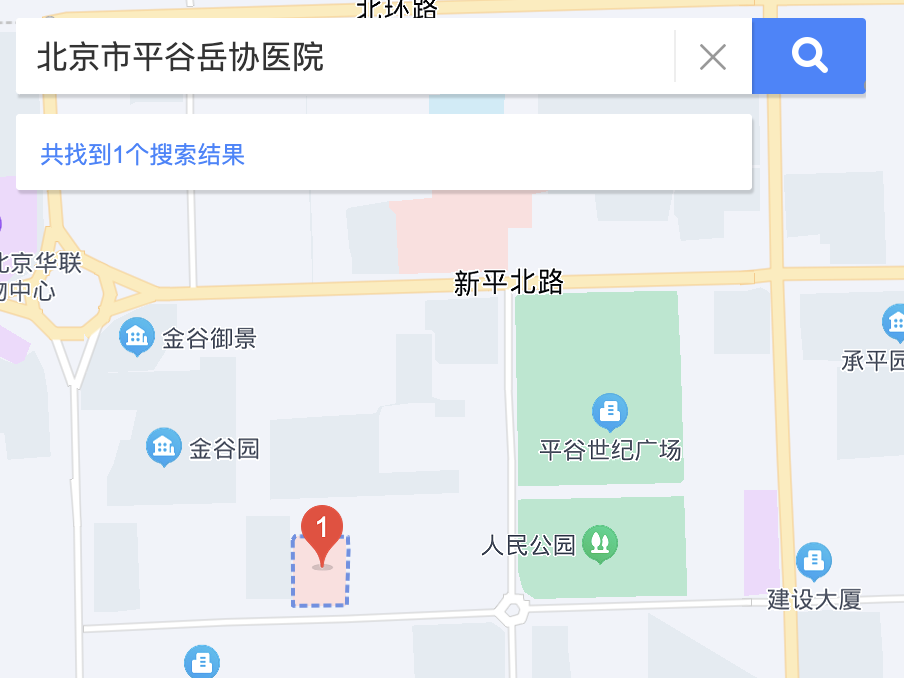Tap the blue search magnifier button
The image size is (904, 678).
pyautogui.click(x=808, y=56)
